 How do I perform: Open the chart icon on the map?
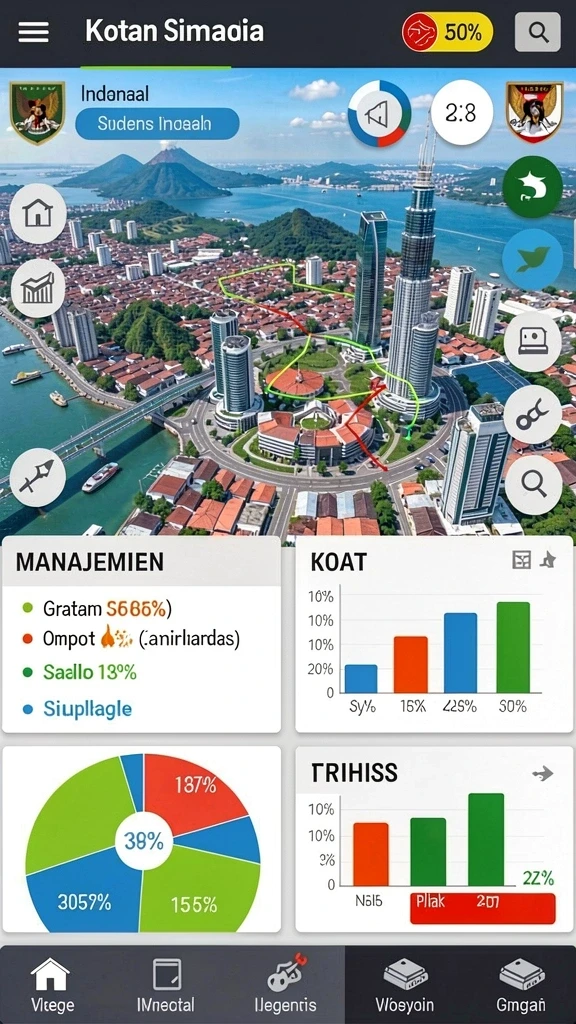pos(39,289)
